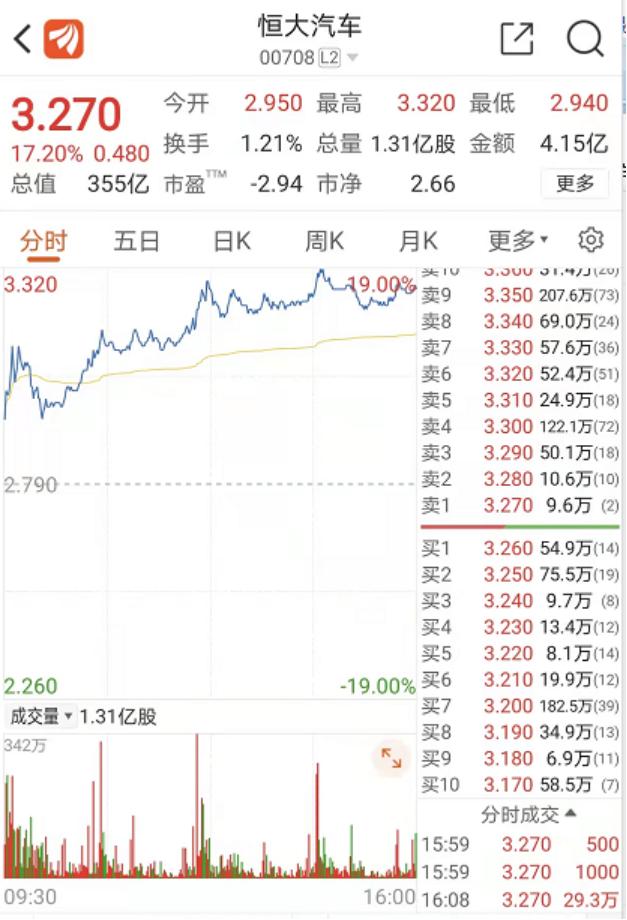Open the search magnifier icon
The image size is (627, 920).
tap(585, 39)
